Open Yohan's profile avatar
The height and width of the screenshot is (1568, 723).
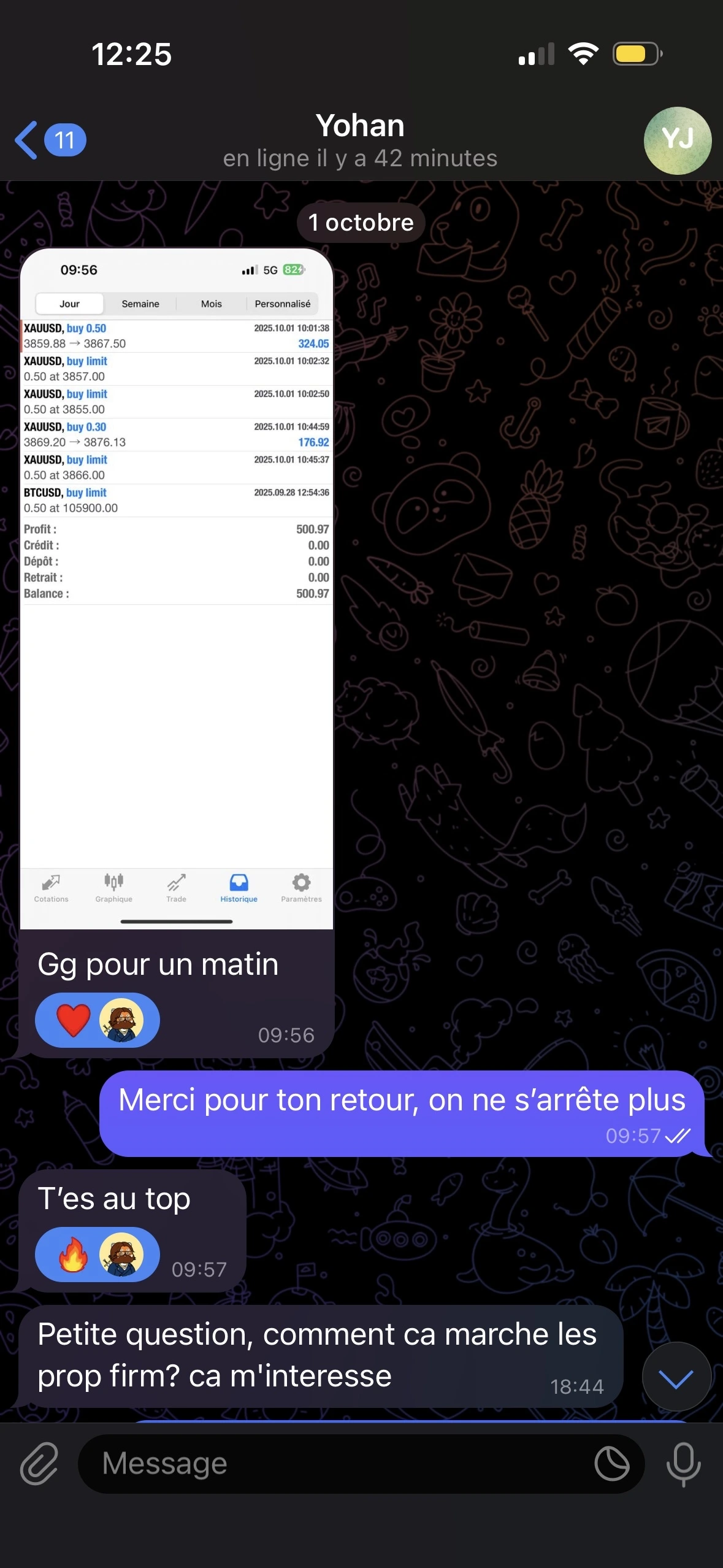coord(677,140)
